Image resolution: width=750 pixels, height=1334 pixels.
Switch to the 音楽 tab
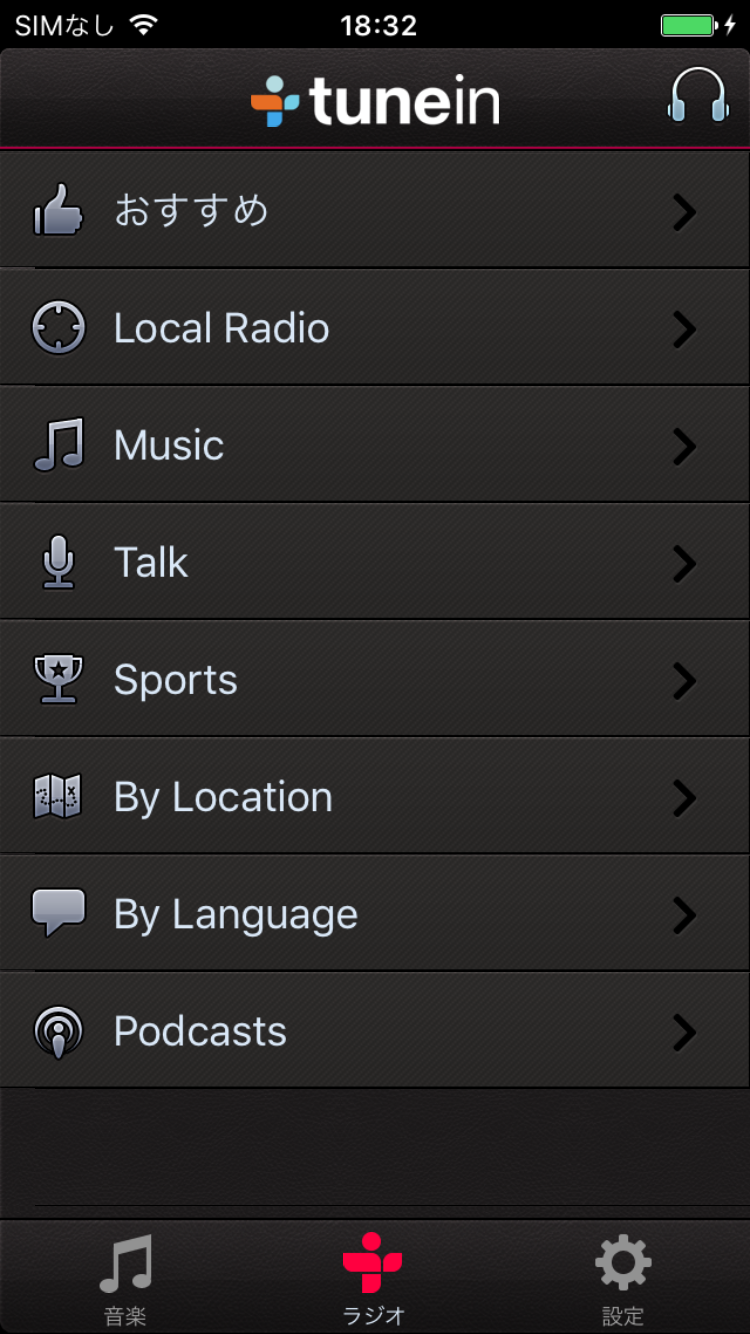[126, 1278]
